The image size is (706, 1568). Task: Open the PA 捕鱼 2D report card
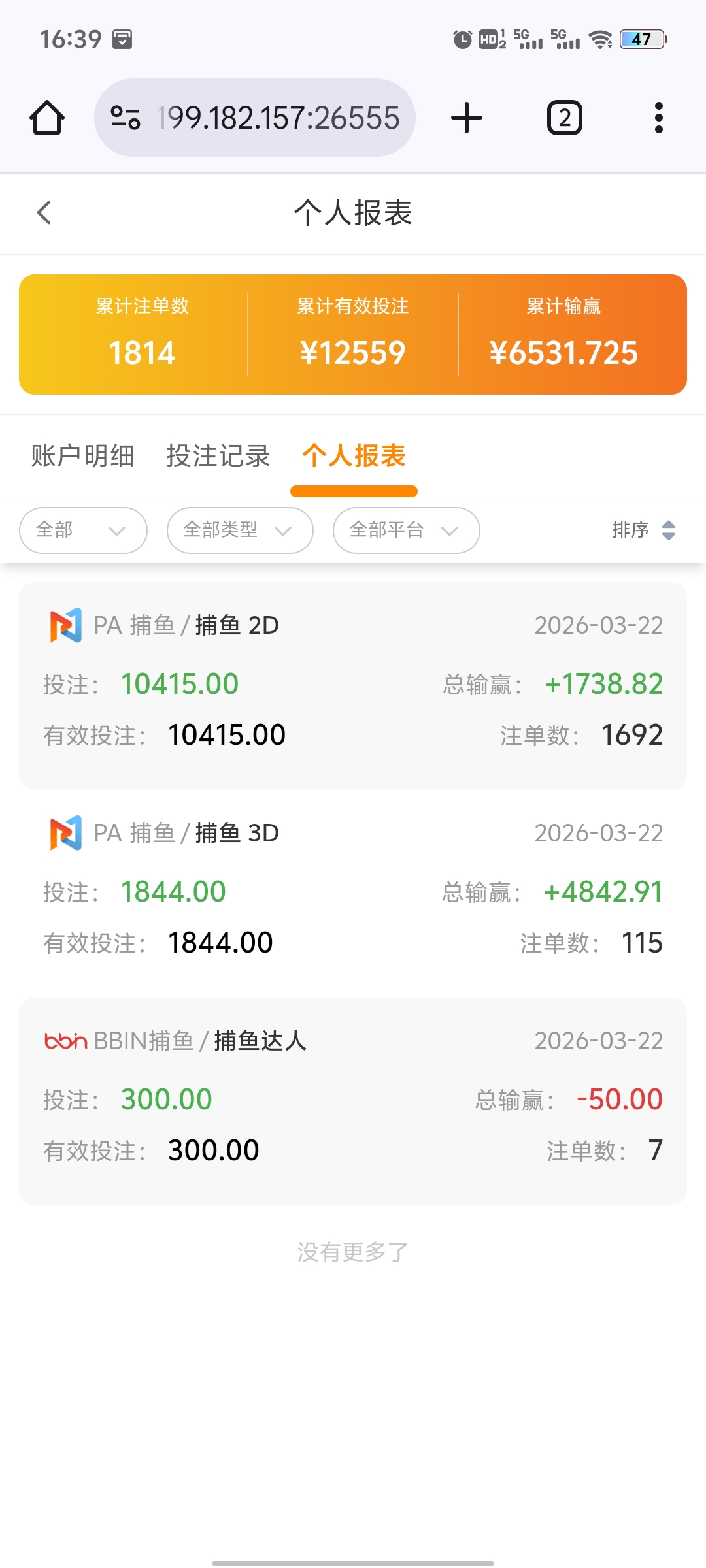tap(353, 685)
